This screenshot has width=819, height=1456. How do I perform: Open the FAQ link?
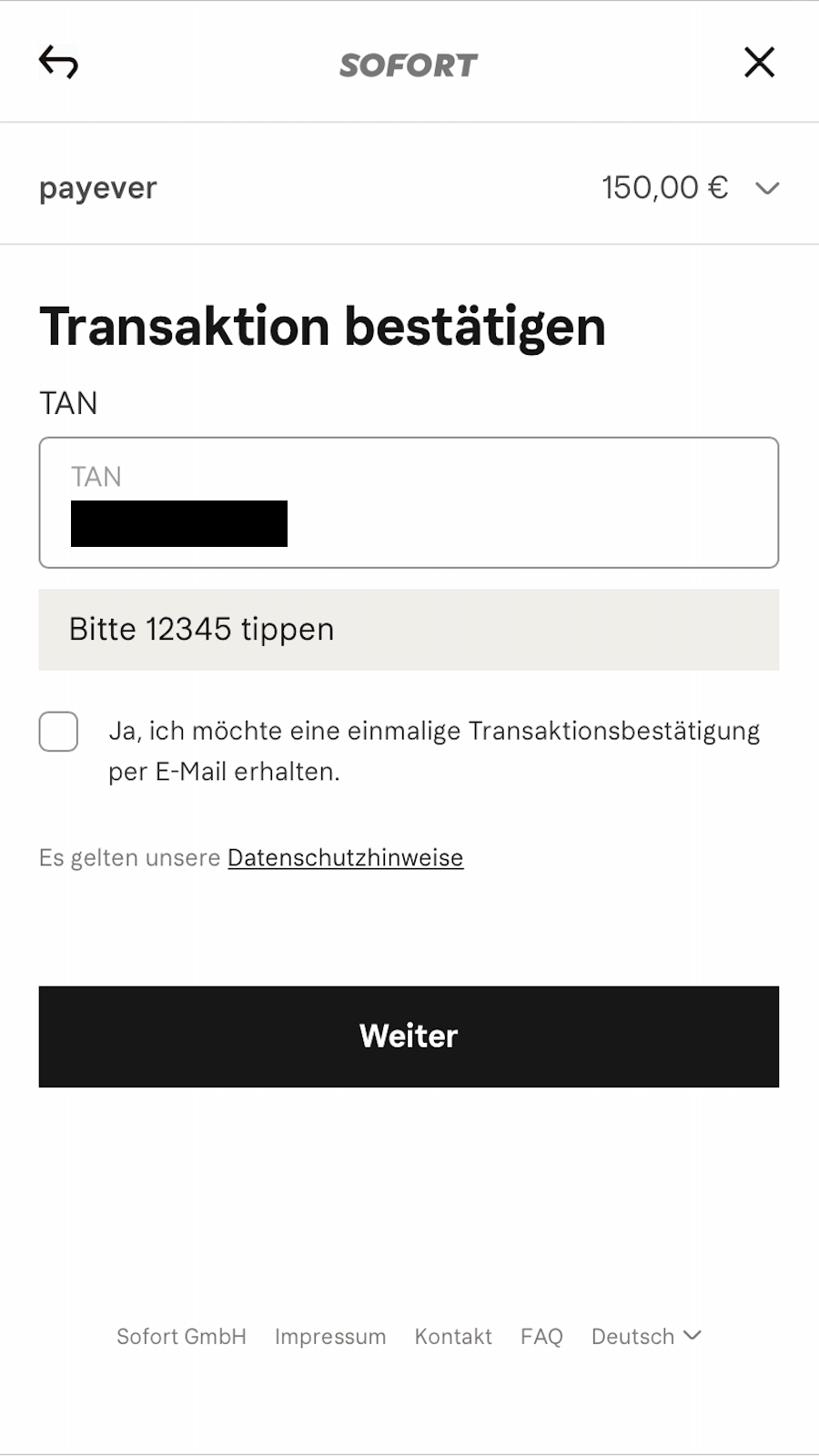541,1336
